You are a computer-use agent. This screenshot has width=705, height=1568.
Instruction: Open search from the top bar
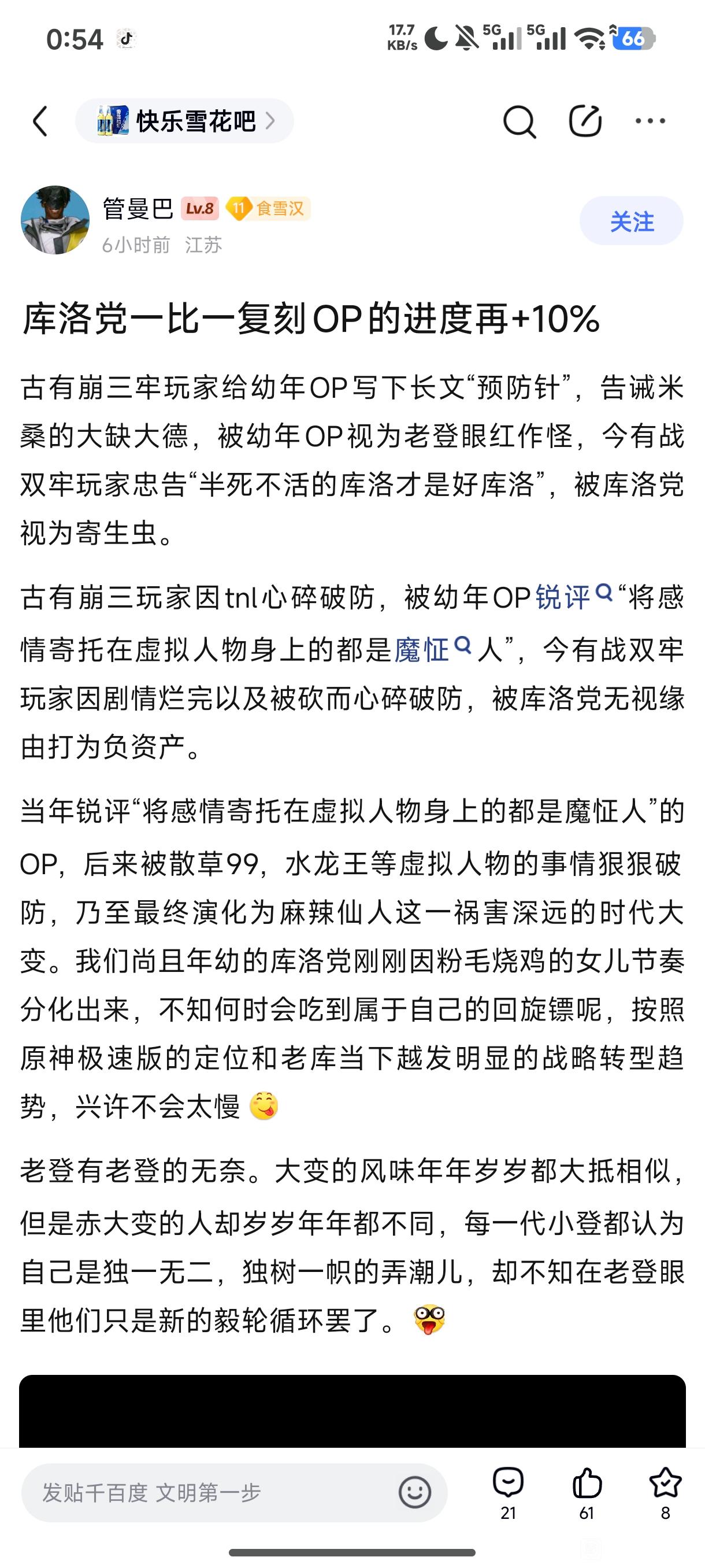pos(519,121)
